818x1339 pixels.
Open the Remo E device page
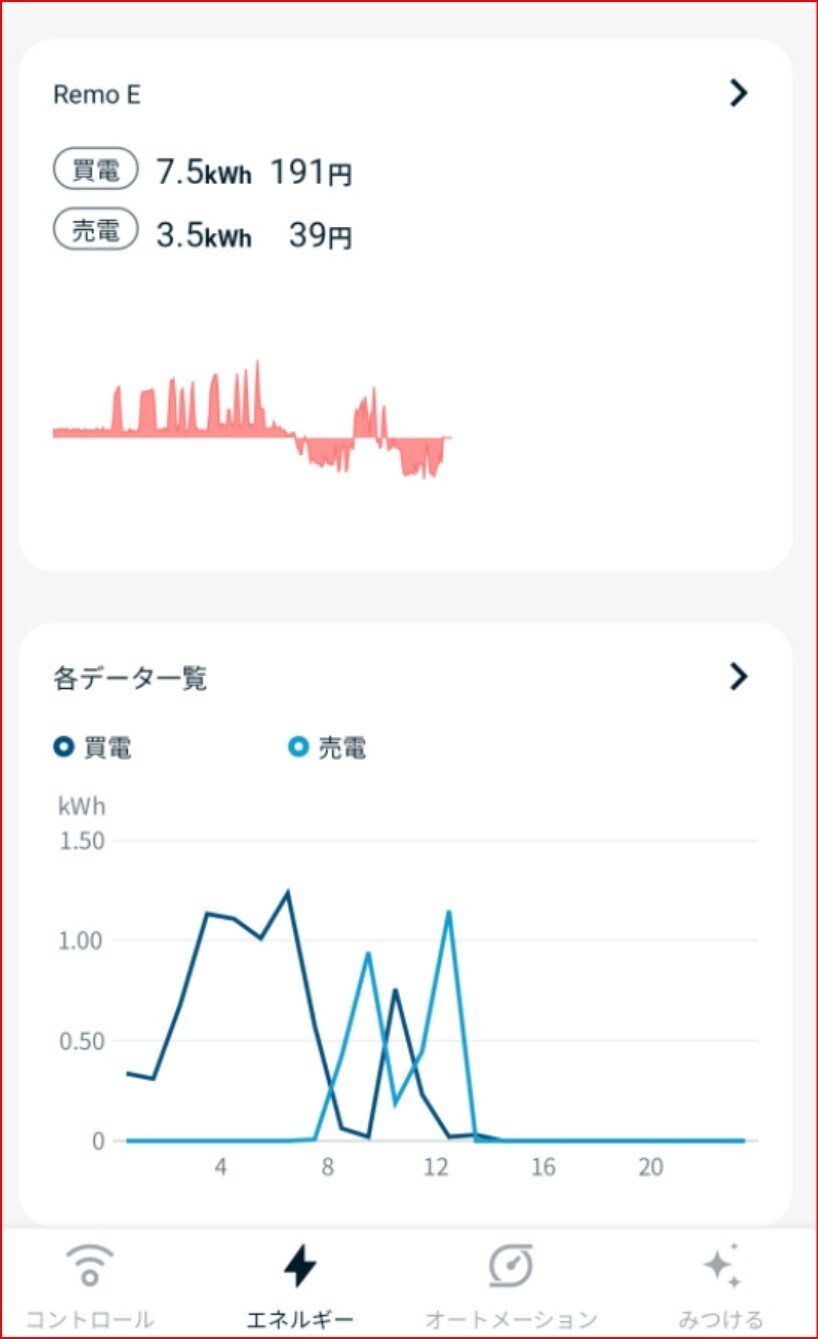(x=97, y=94)
